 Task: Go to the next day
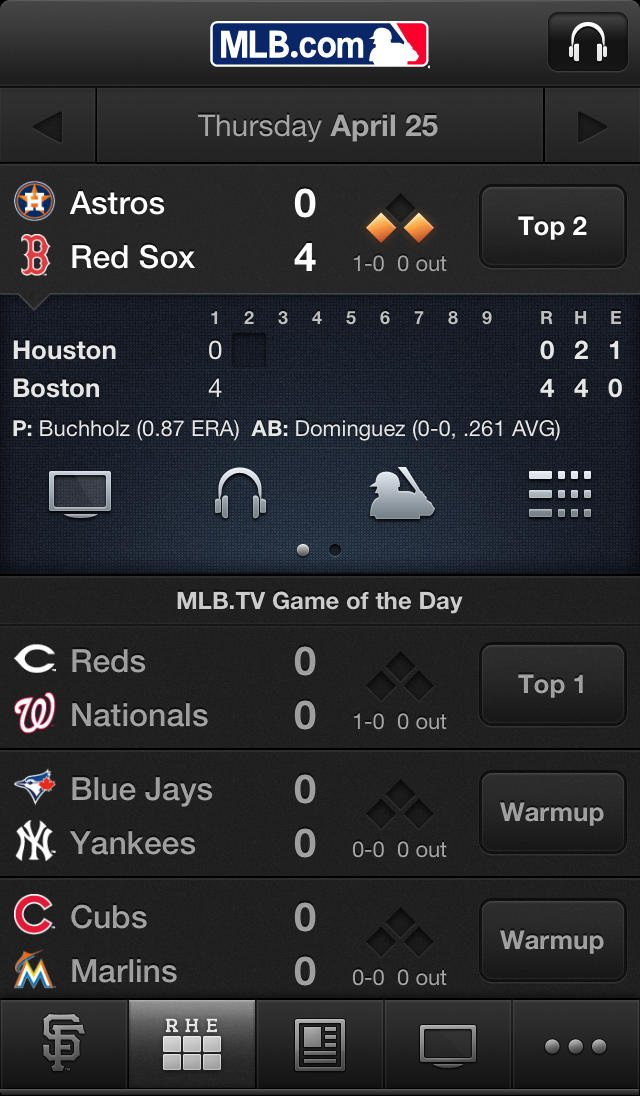[x=592, y=126]
